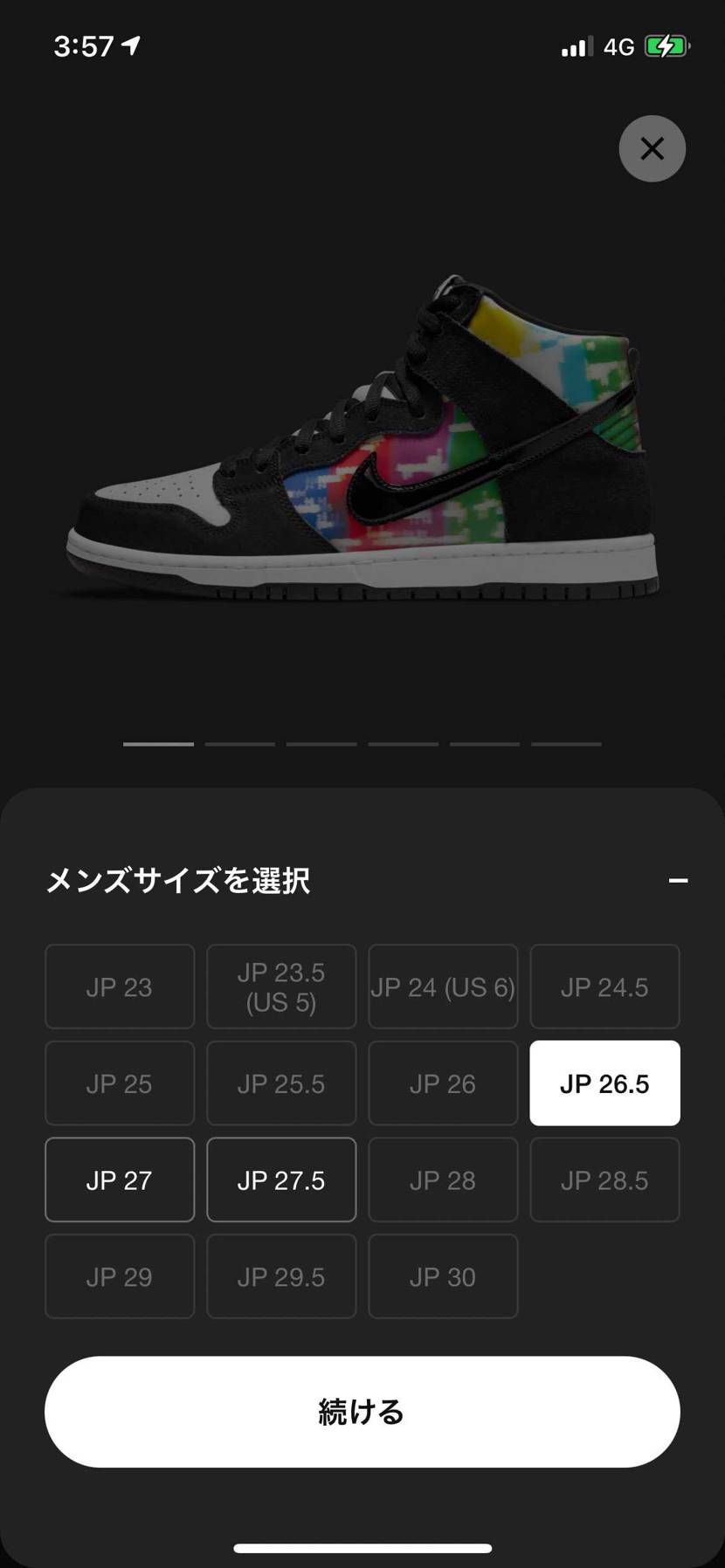Select size JP 27.5
Screen dimensions: 725x1568
coord(280,1179)
